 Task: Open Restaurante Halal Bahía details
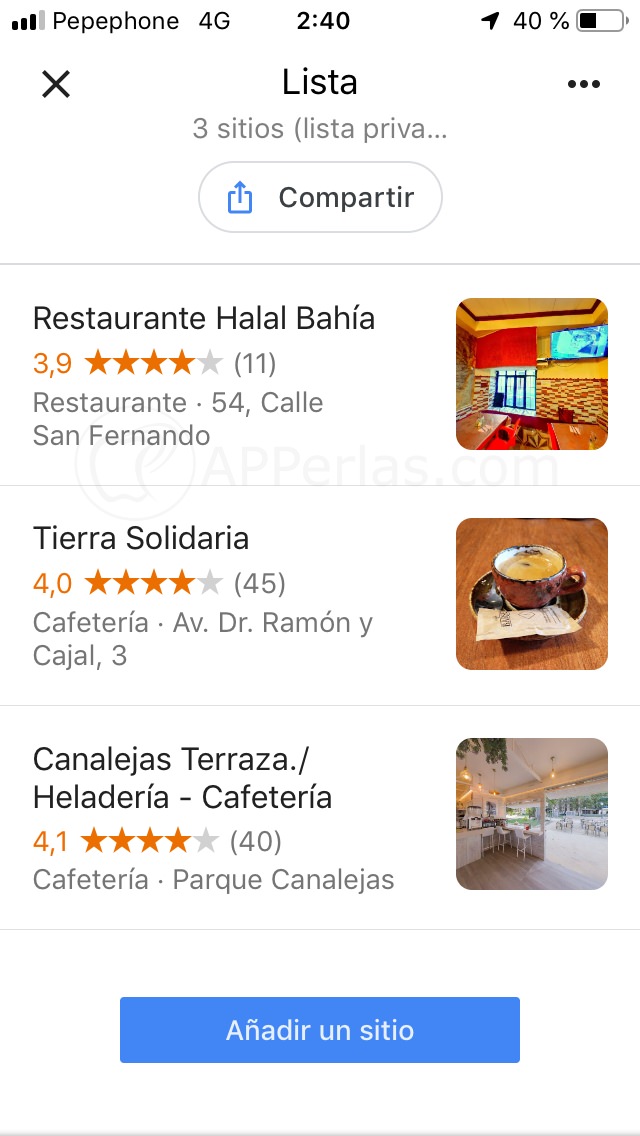(x=204, y=319)
